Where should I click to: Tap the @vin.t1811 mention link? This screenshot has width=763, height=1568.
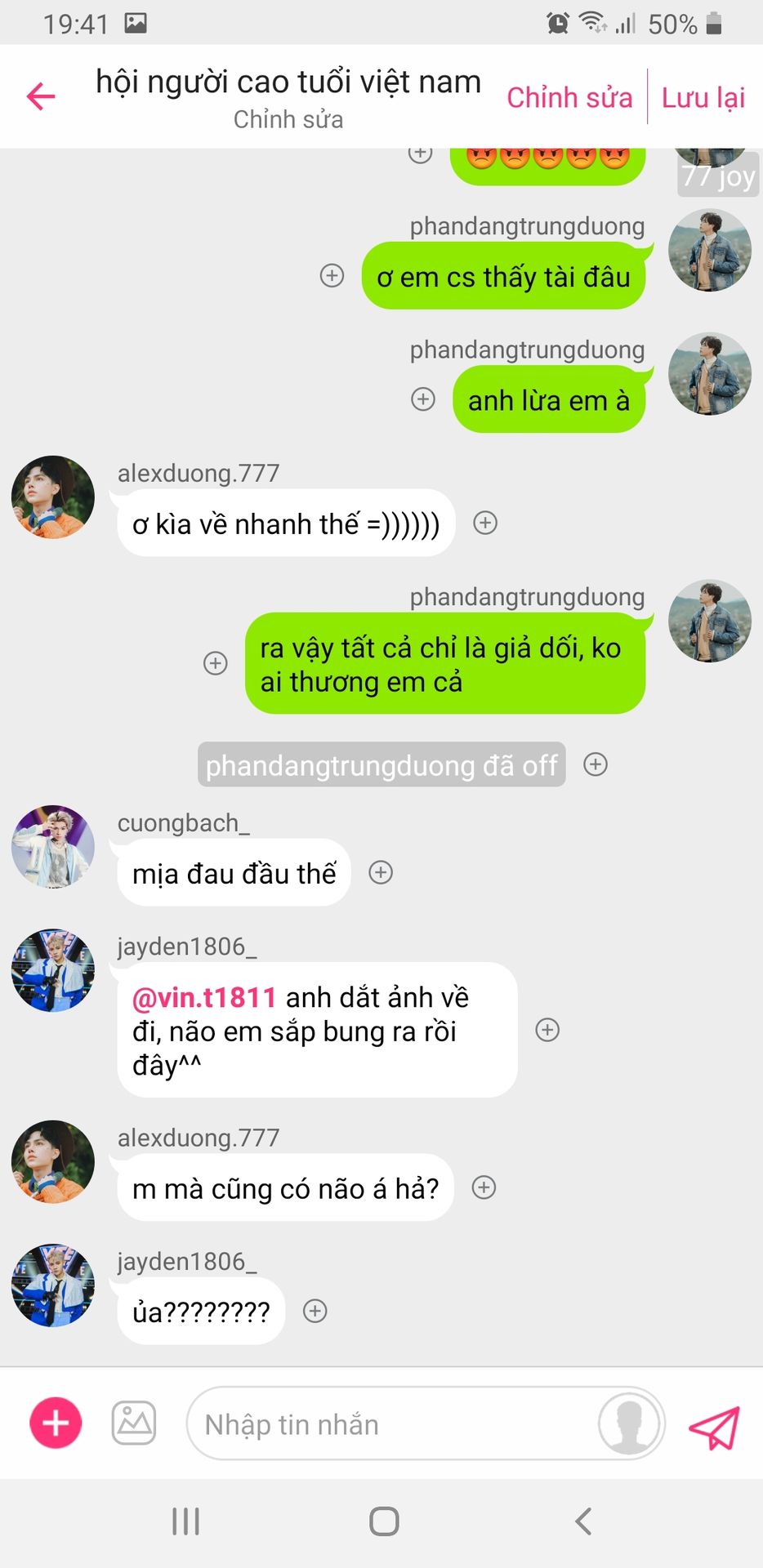click(204, 997)
